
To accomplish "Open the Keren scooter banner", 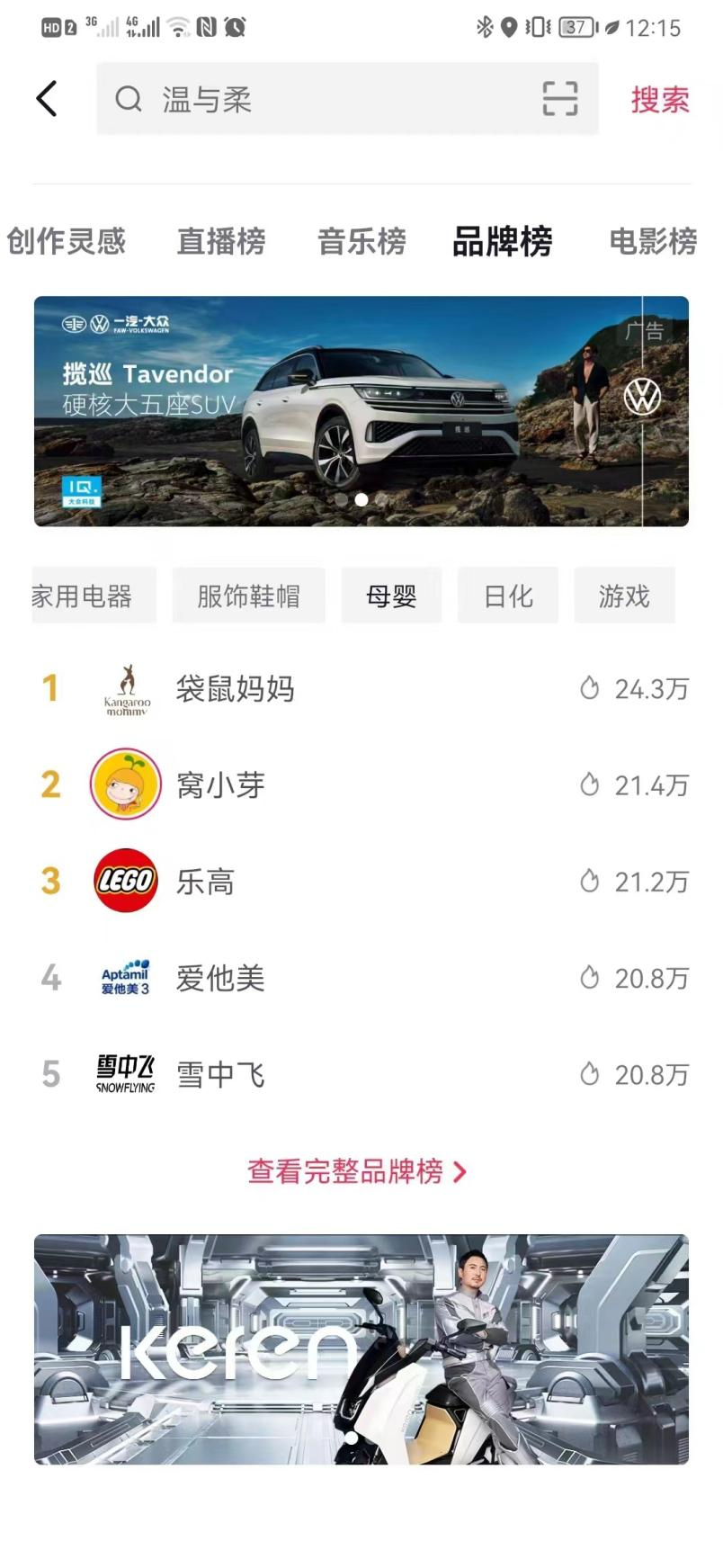I will pos(361,1349).
